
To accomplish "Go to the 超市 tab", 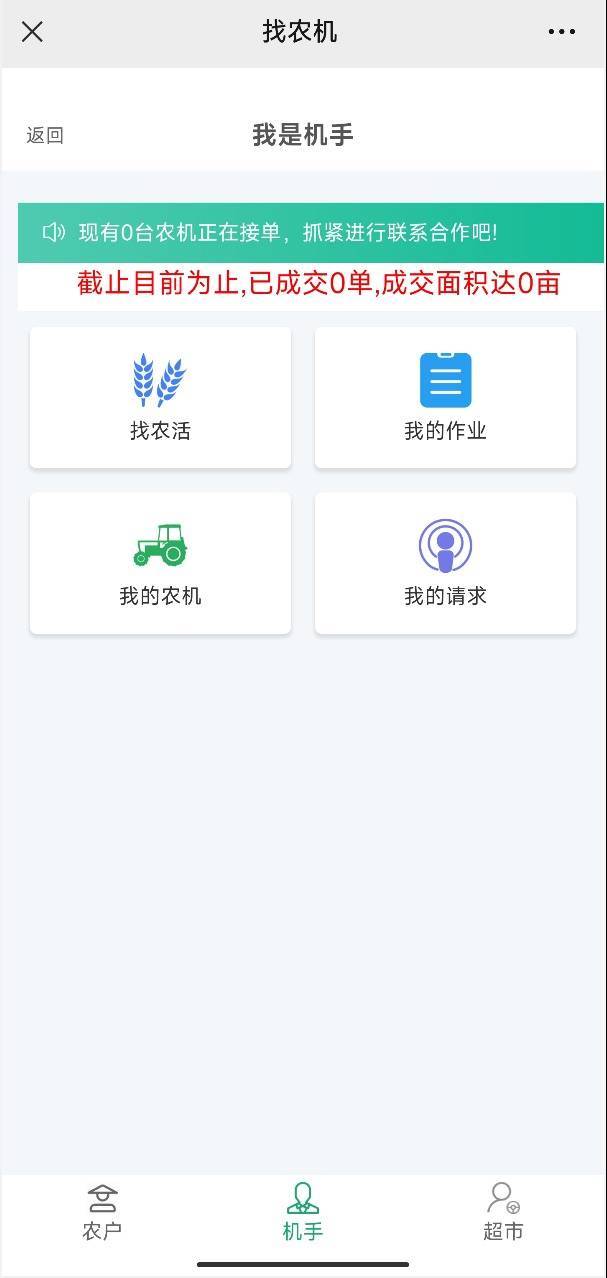I will (x=503, y=1211).
